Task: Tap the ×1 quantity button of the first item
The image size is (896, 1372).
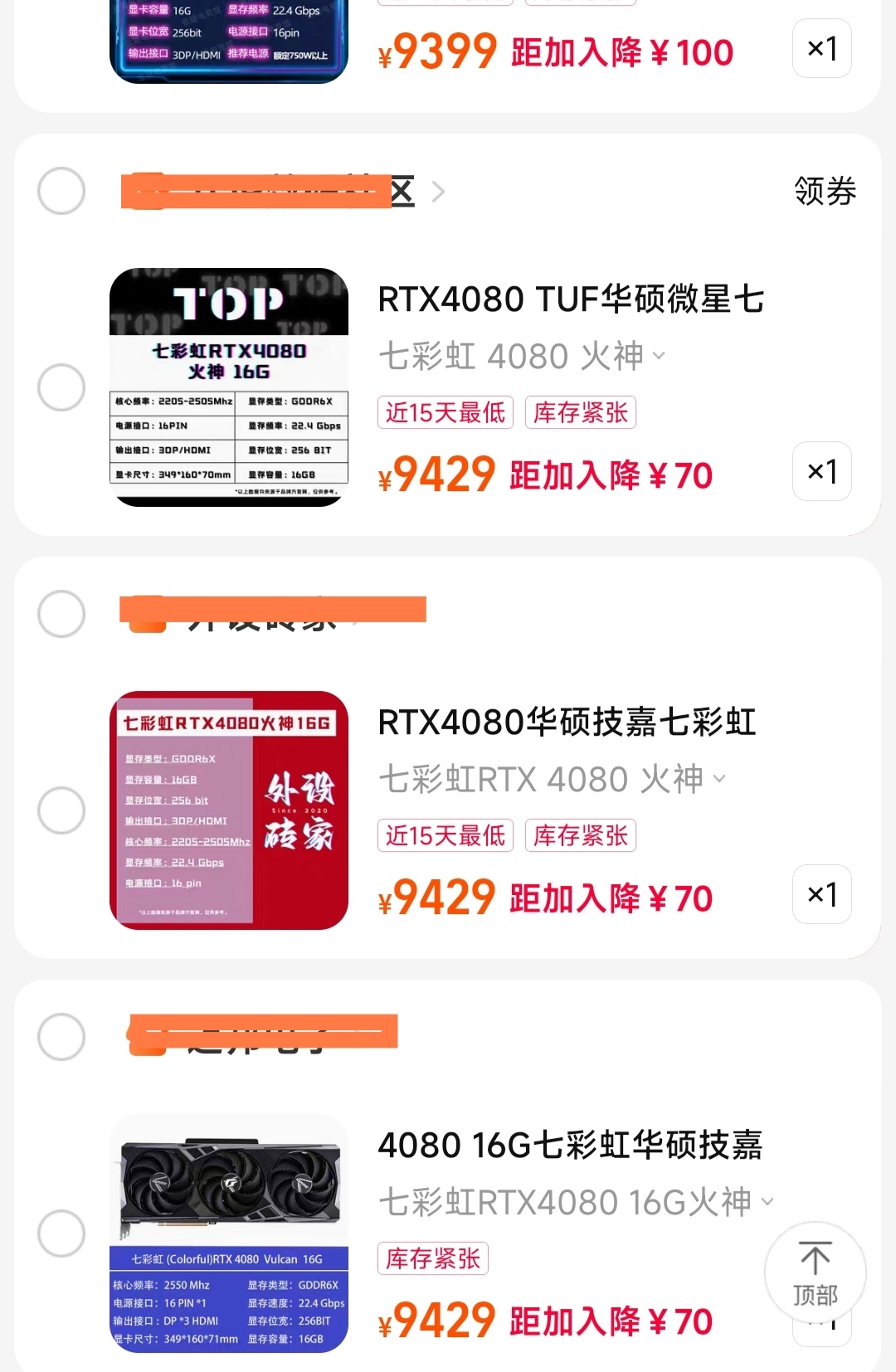Action: 821,49
